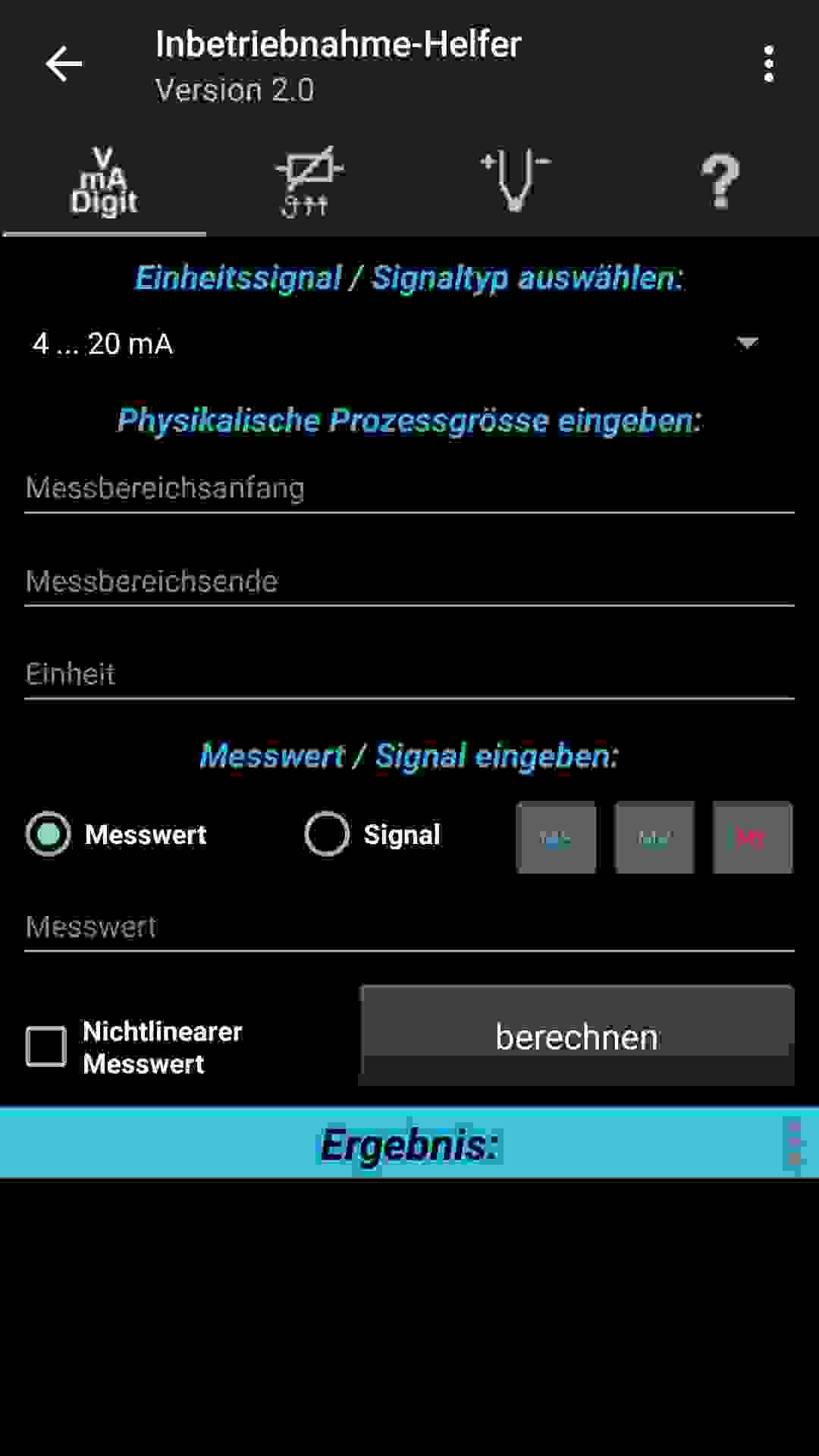This screenshot has height=1456, width=819.
Task: Tap the Einheit input field
Action: click(409, 674)
